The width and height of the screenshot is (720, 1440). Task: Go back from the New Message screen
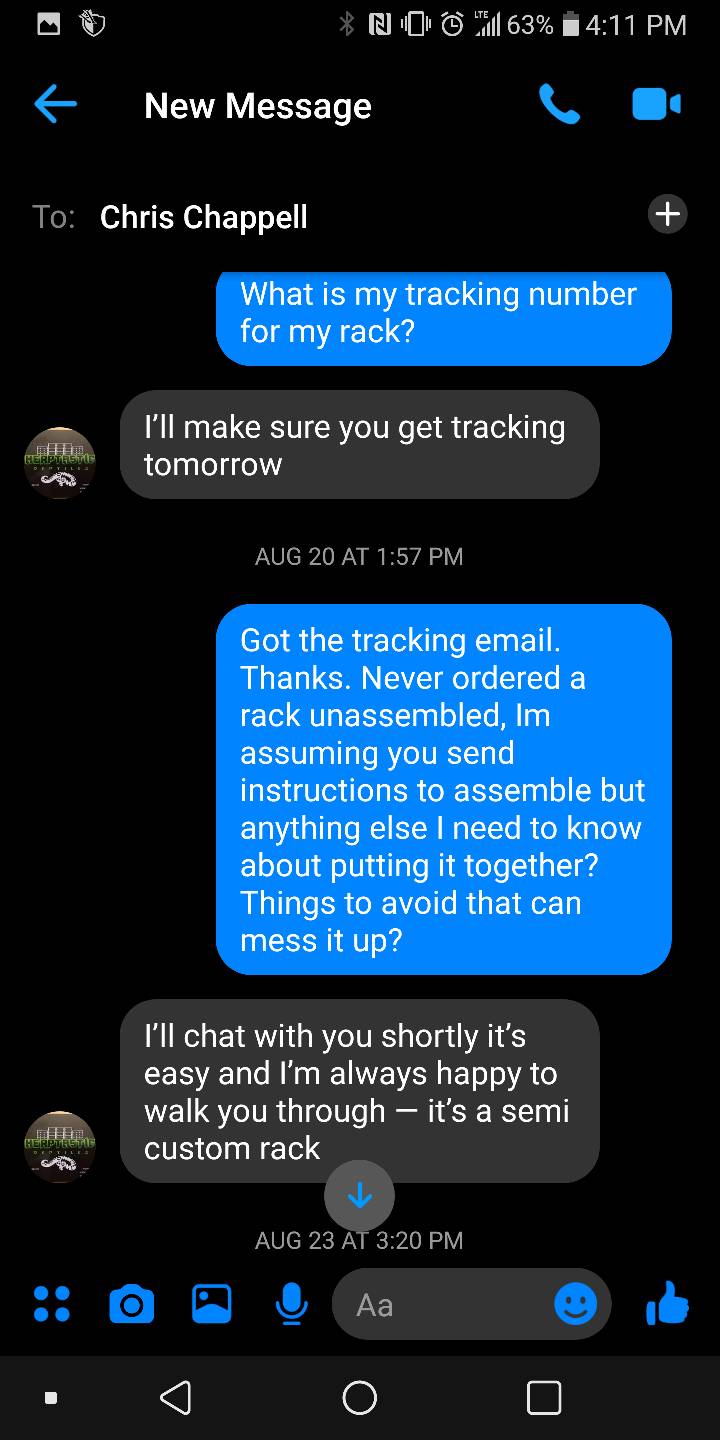pos(55,104)
